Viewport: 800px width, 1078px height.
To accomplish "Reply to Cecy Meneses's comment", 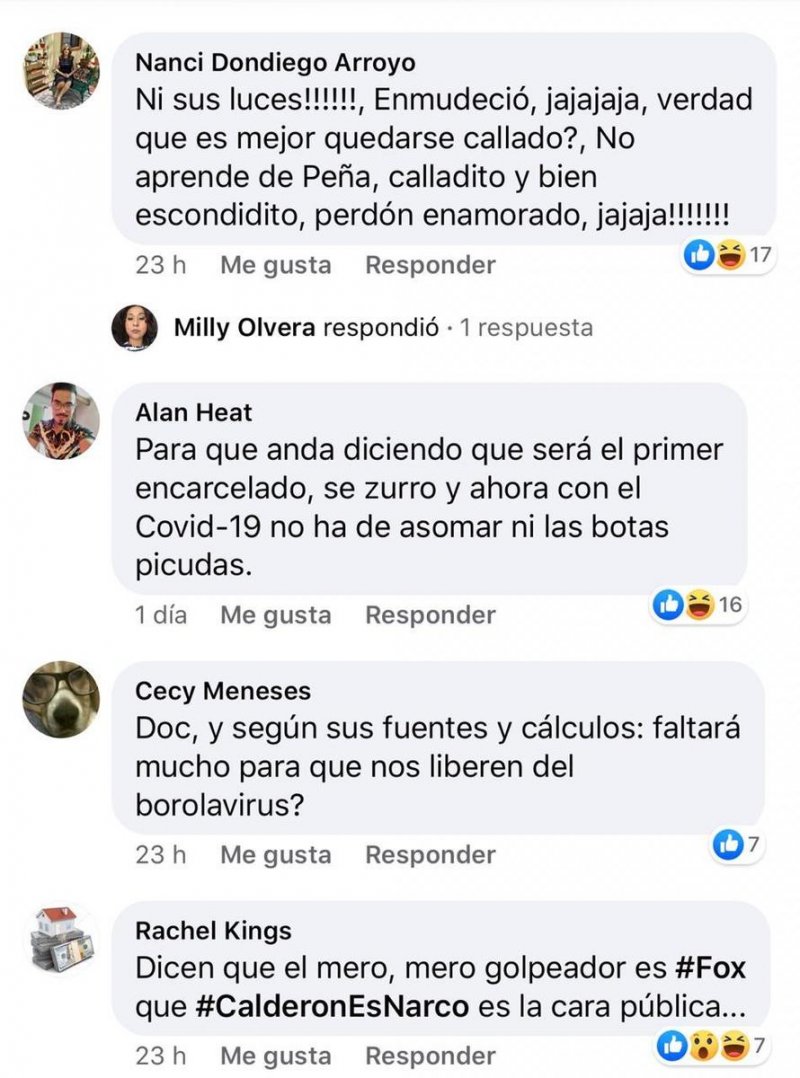I will tap(430, 855).
